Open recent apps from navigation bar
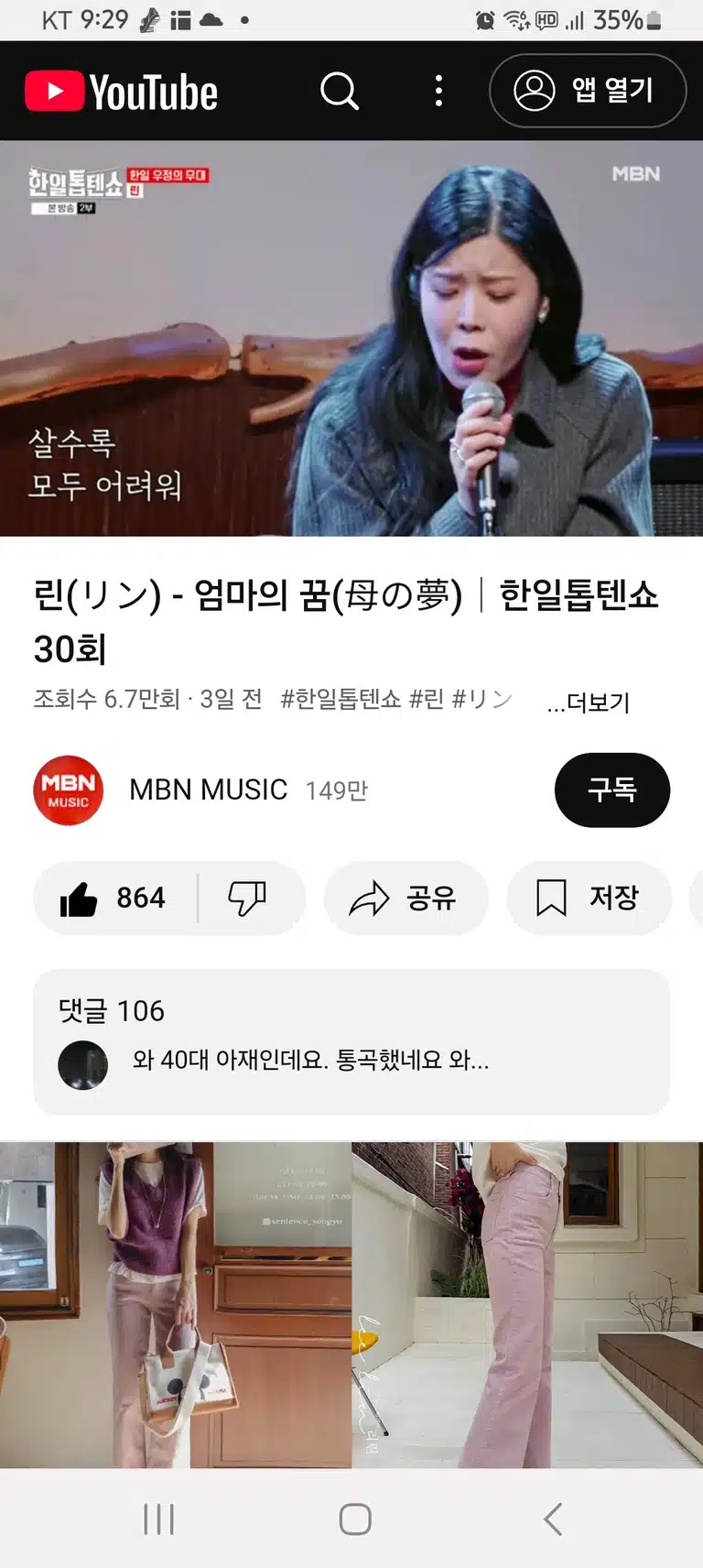 158,1519
